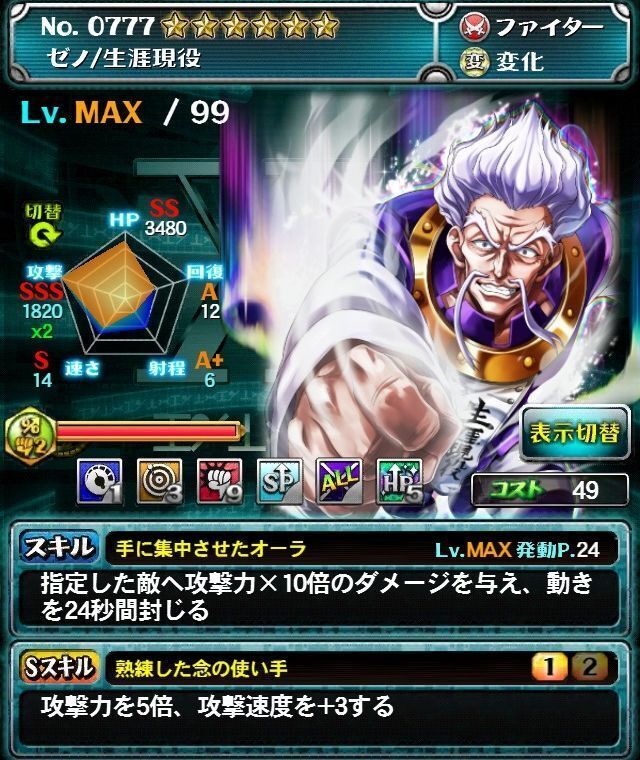Tap the 表示切替 display switch button
Screen dimensions: 640x760
(x=574, y=434)
